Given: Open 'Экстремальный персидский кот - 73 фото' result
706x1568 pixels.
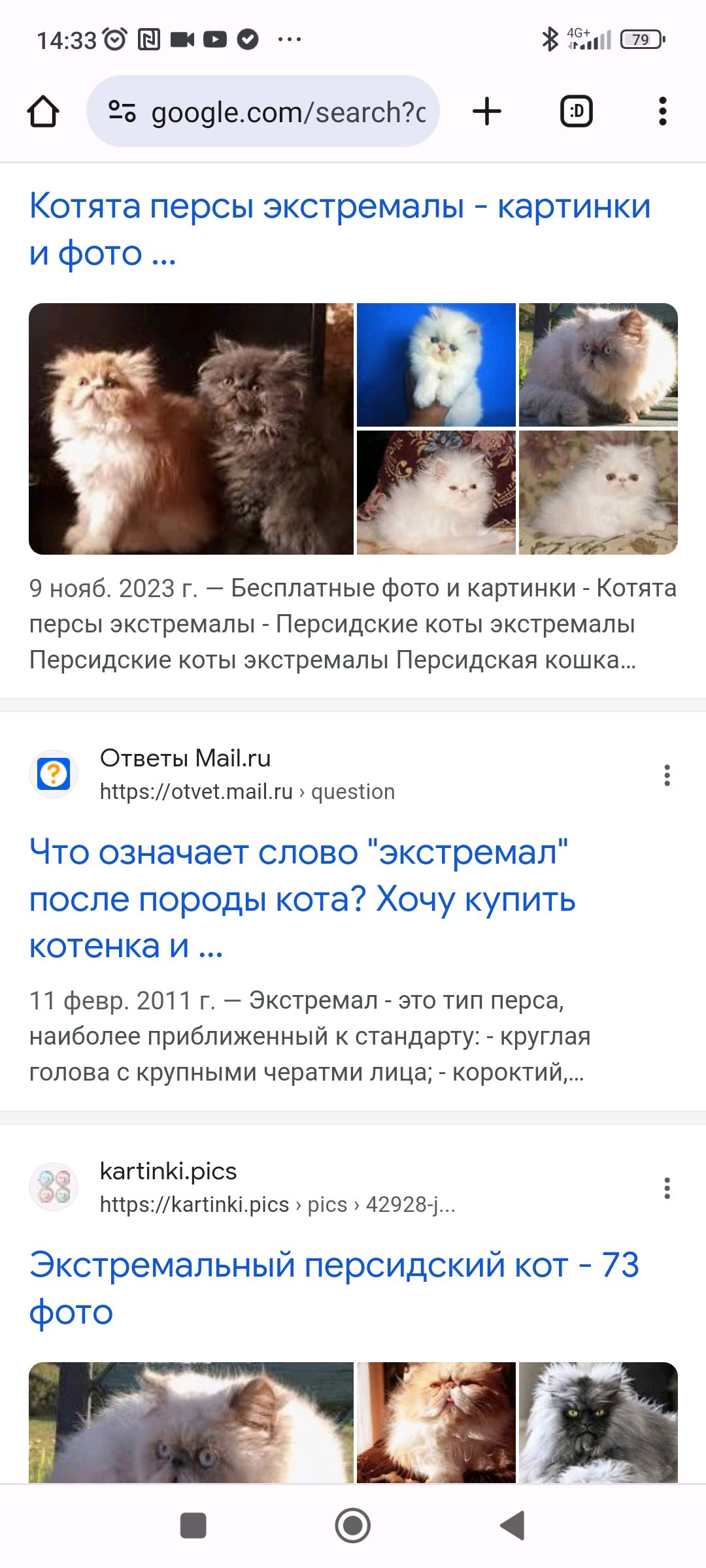Looking at the screenshot, I should 334,1288.
